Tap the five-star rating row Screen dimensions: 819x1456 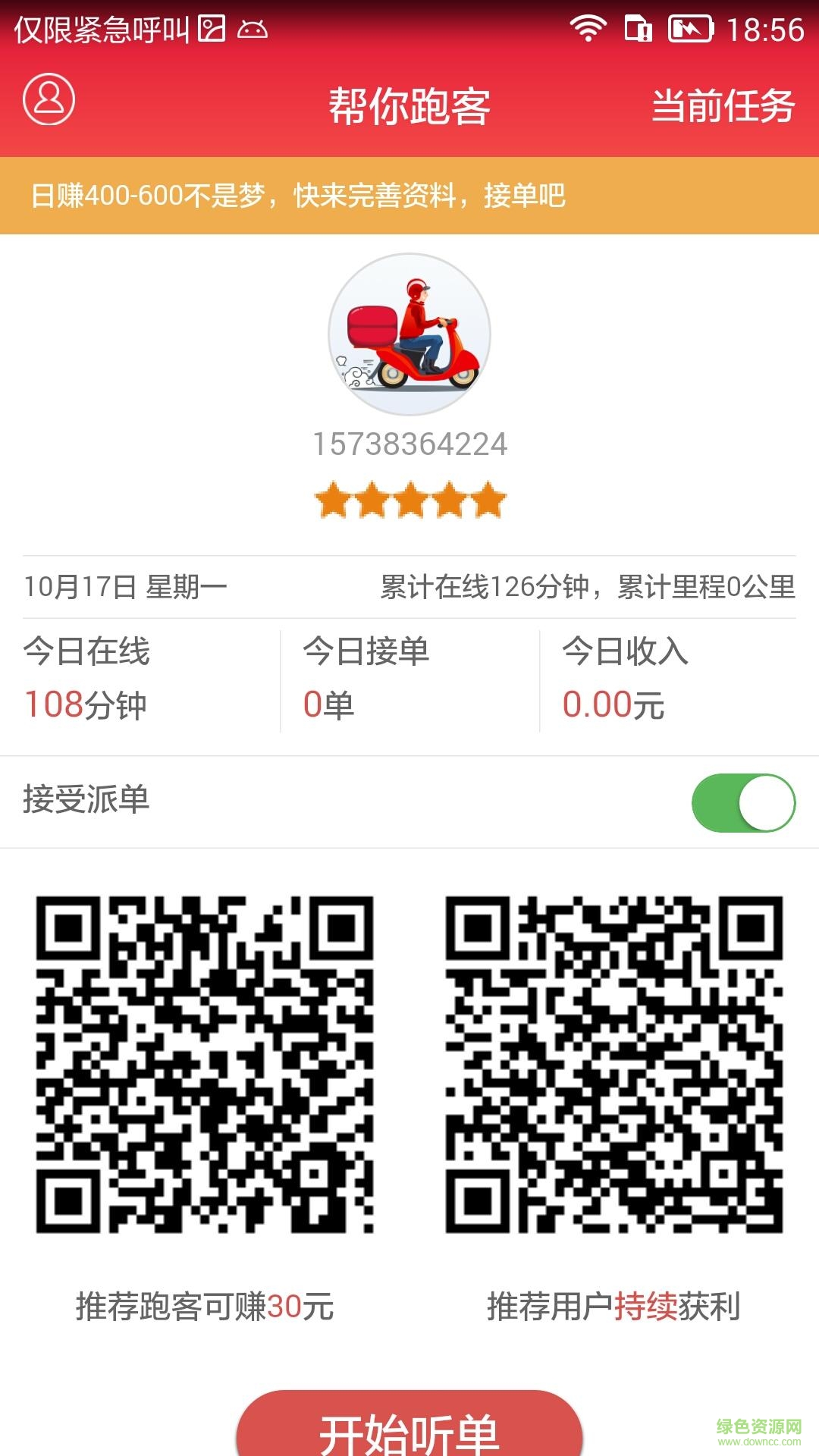pos(409,499)
